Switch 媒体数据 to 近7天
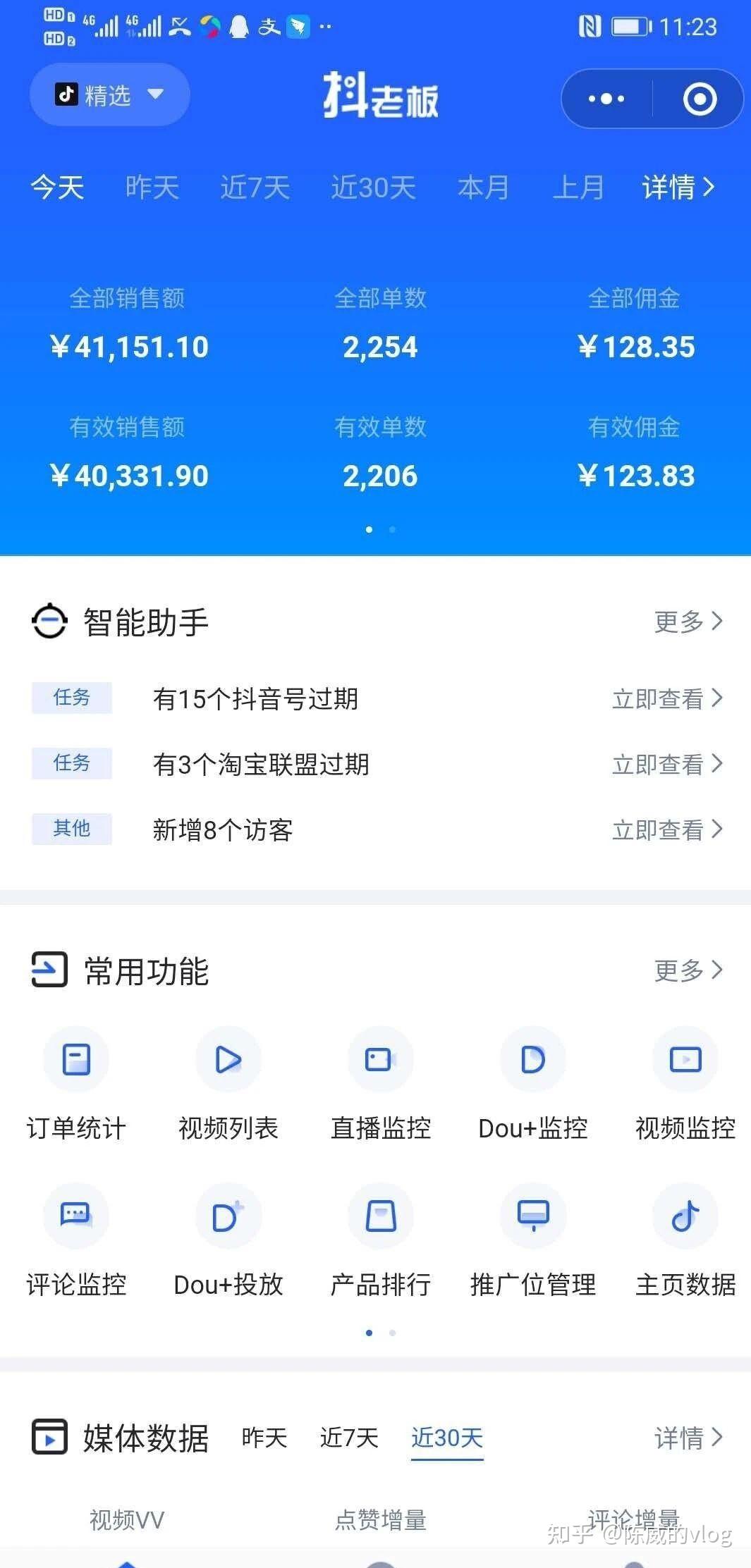The height and width of the screenshot is (1568, 751). [349, 1437]
